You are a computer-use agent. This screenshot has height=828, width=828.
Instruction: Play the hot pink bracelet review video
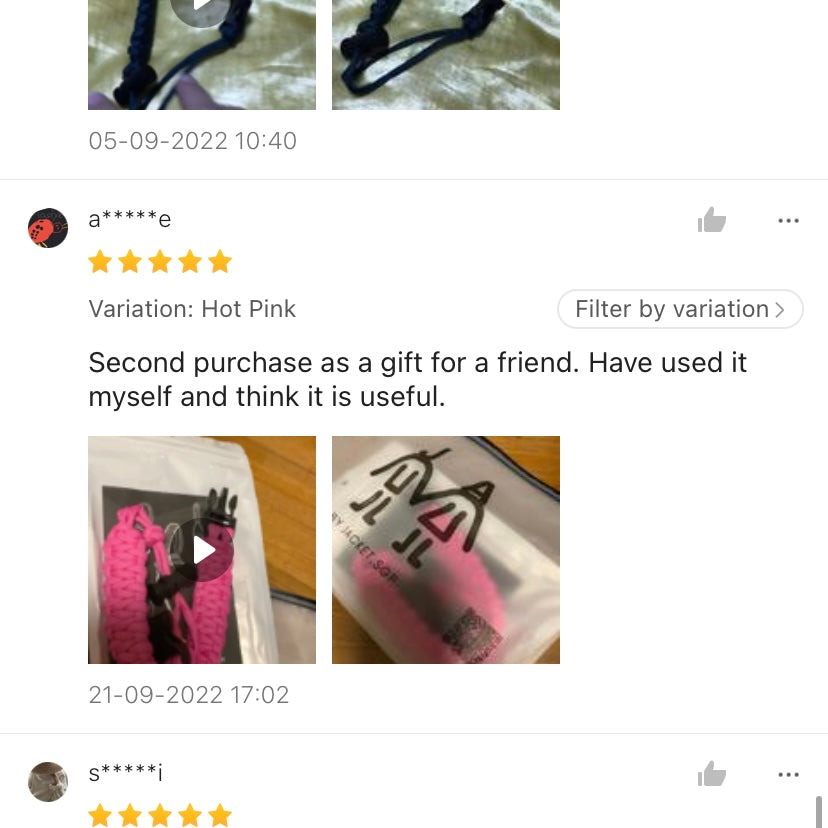203,550
